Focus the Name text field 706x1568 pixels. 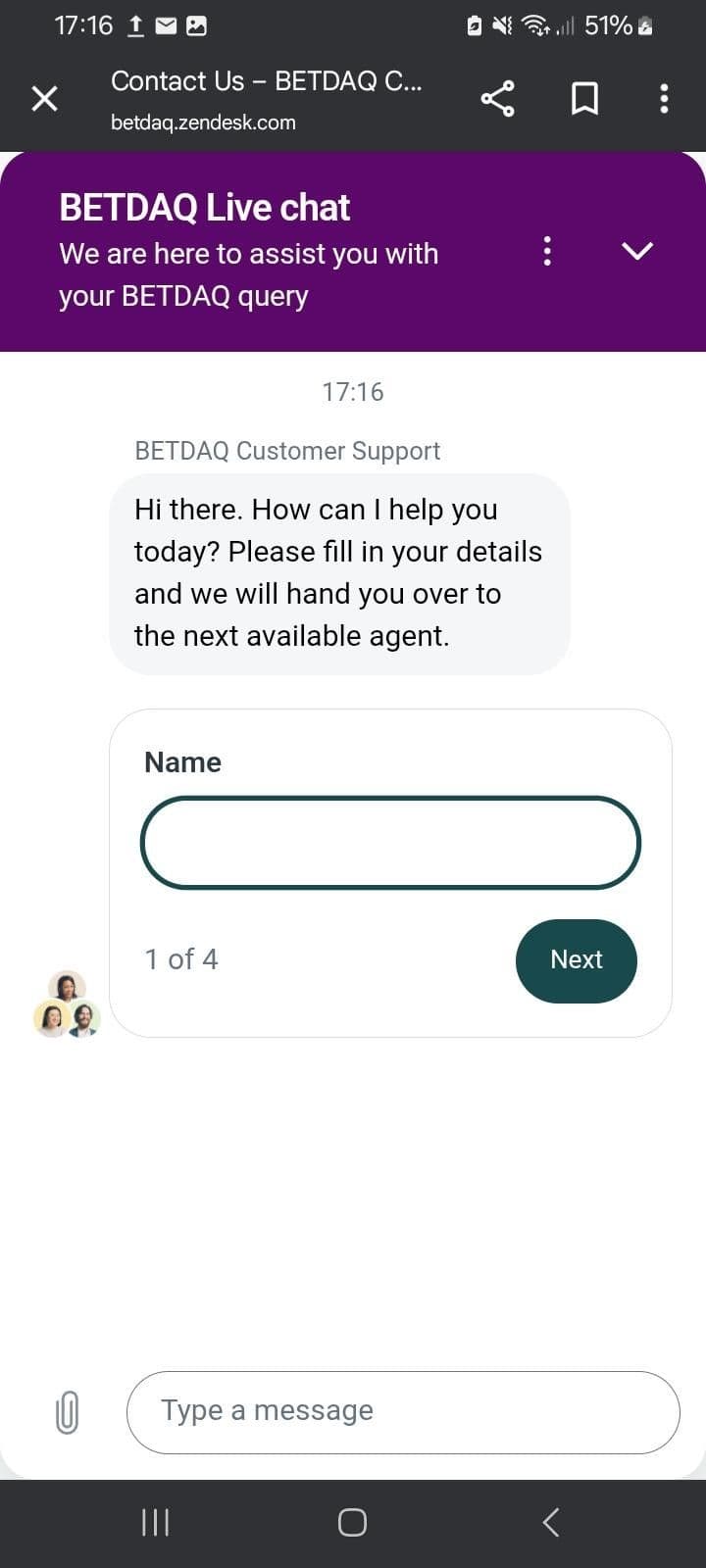coord(390,843)
